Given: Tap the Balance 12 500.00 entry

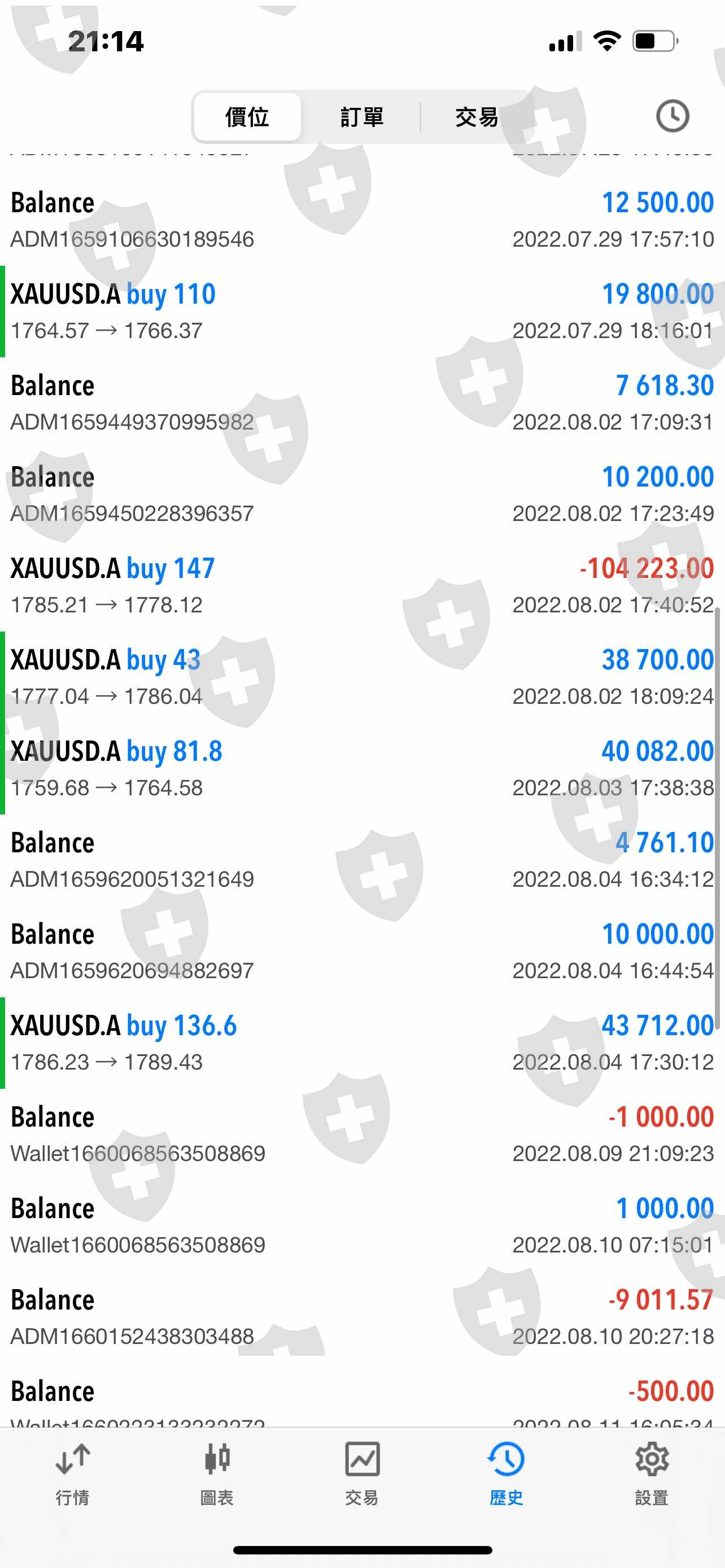Looking at the screenshot, I should (362, 220).
